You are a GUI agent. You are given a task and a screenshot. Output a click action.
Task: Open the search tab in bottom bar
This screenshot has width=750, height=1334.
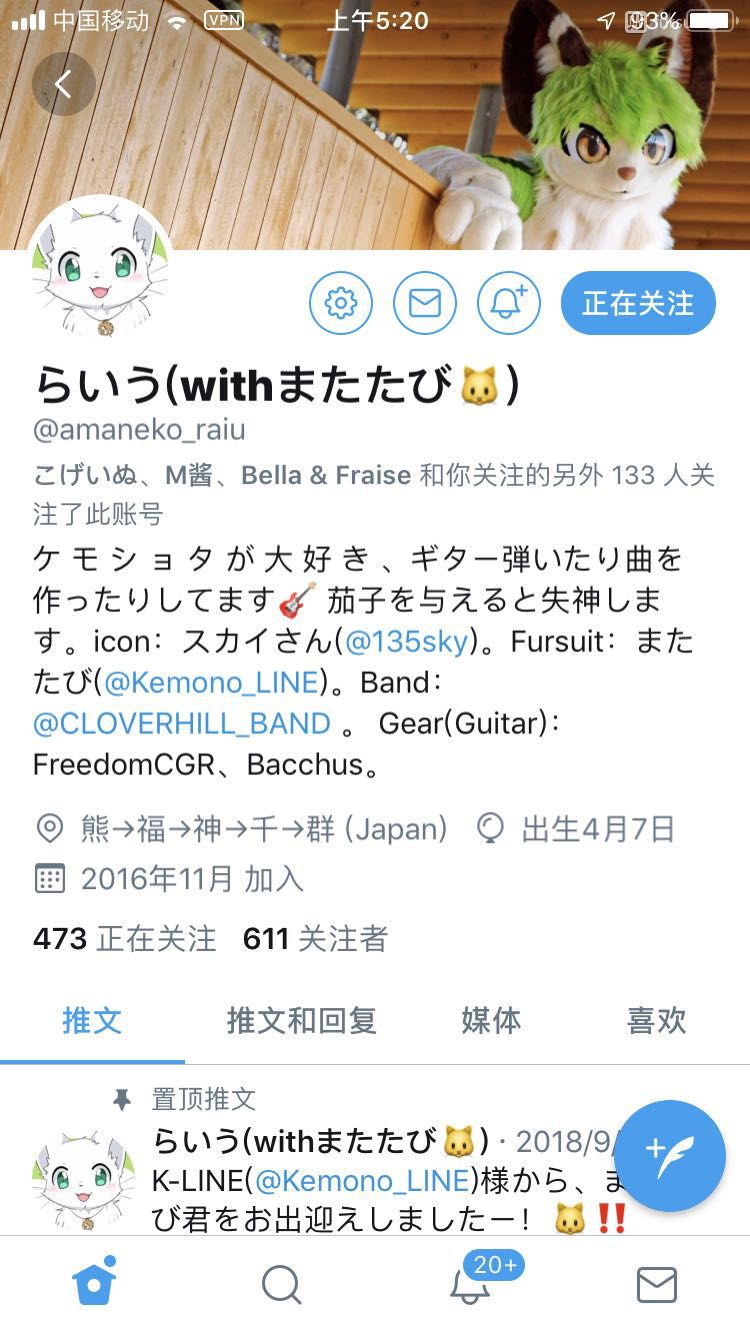281,1285
